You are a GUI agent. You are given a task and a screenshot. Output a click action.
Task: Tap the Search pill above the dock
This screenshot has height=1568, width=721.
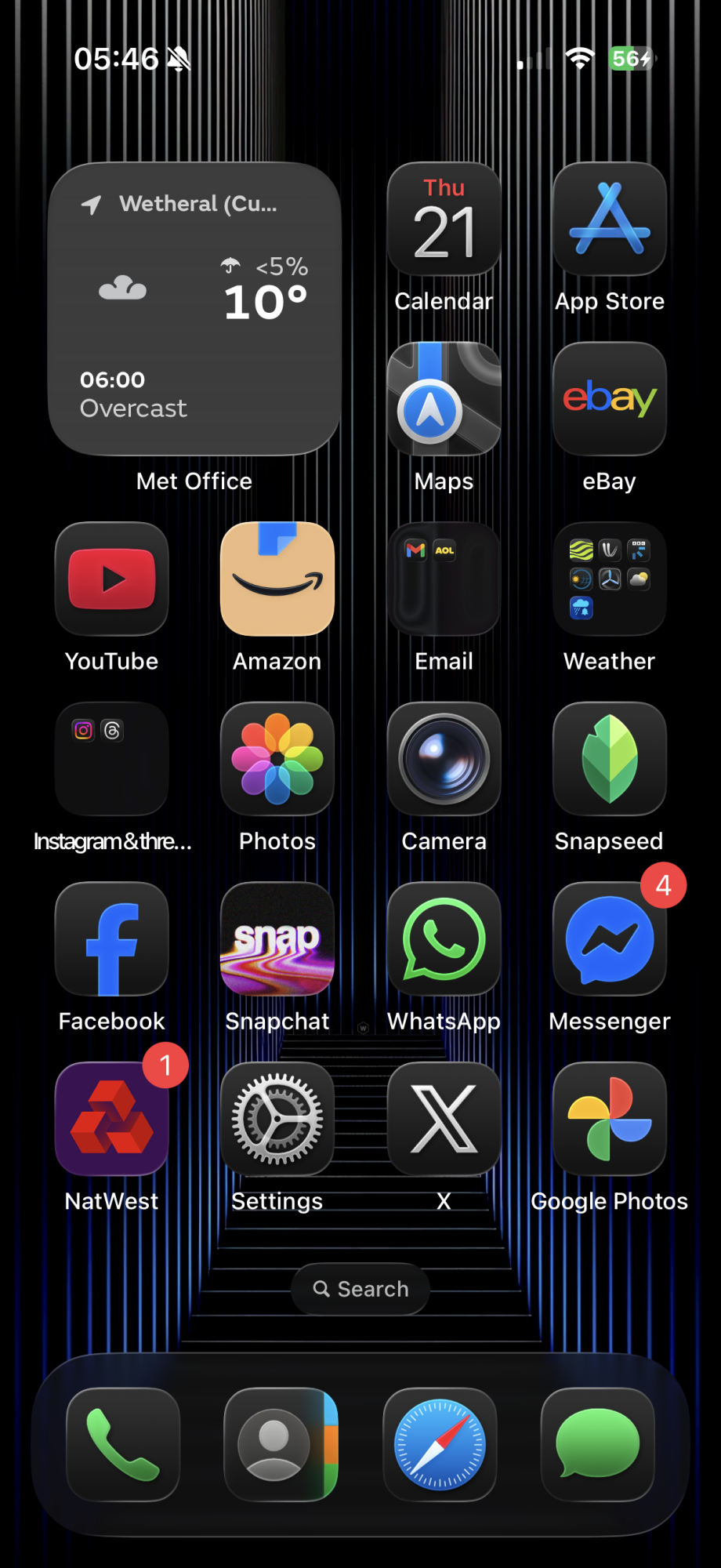coord(360,1289)
